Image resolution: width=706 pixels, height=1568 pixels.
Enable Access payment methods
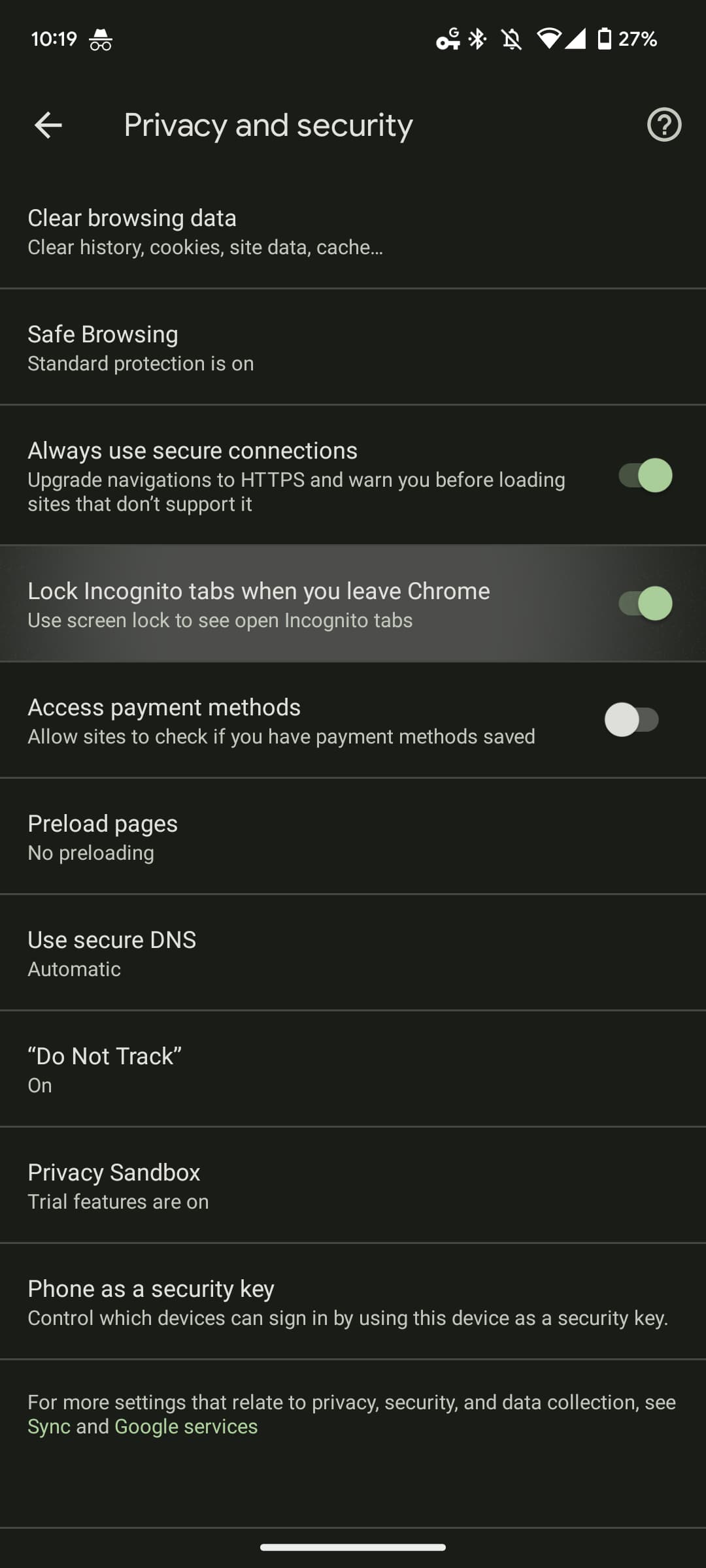(631, 720)
